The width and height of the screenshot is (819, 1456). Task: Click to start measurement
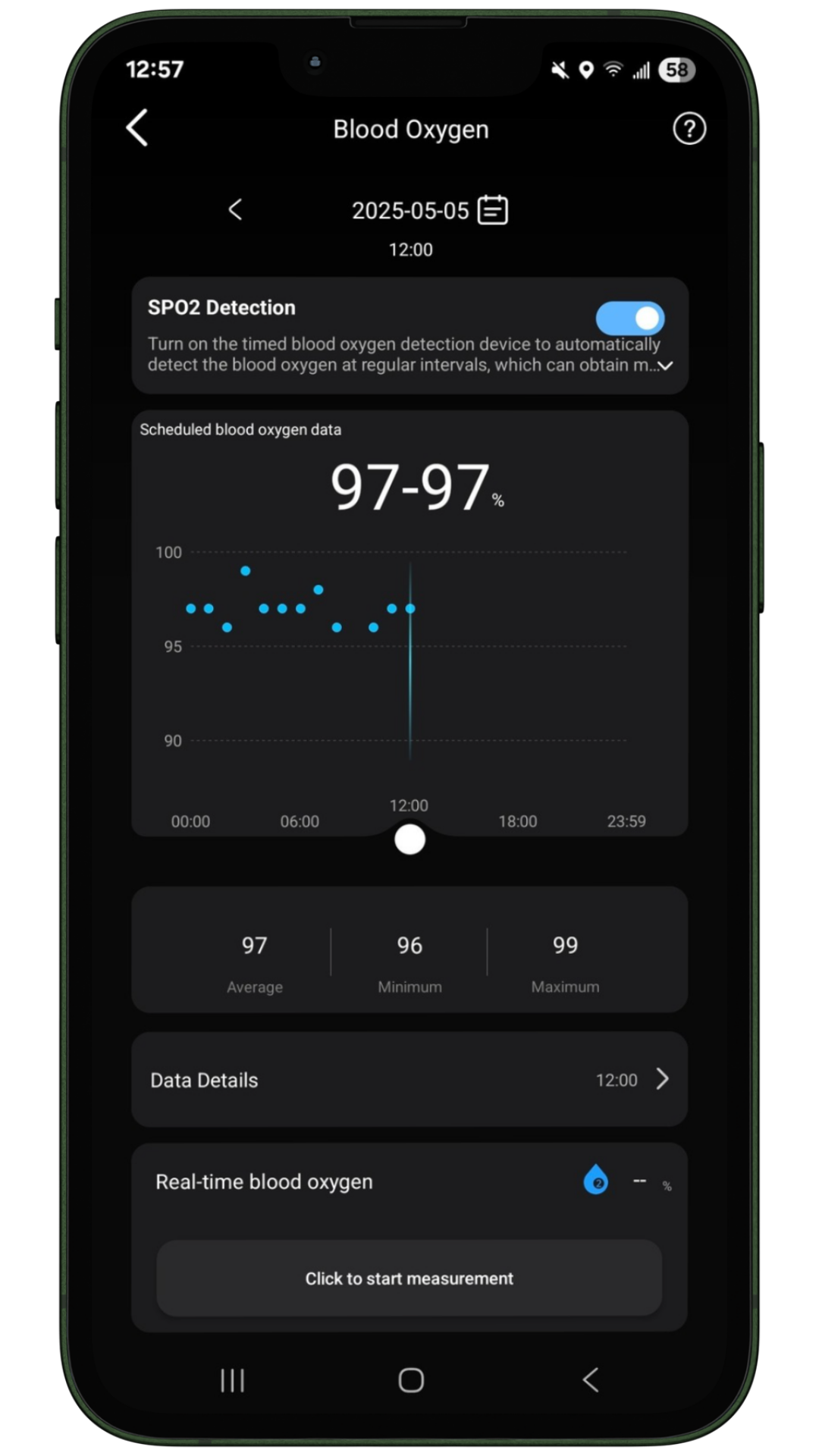pos(409,1279)
